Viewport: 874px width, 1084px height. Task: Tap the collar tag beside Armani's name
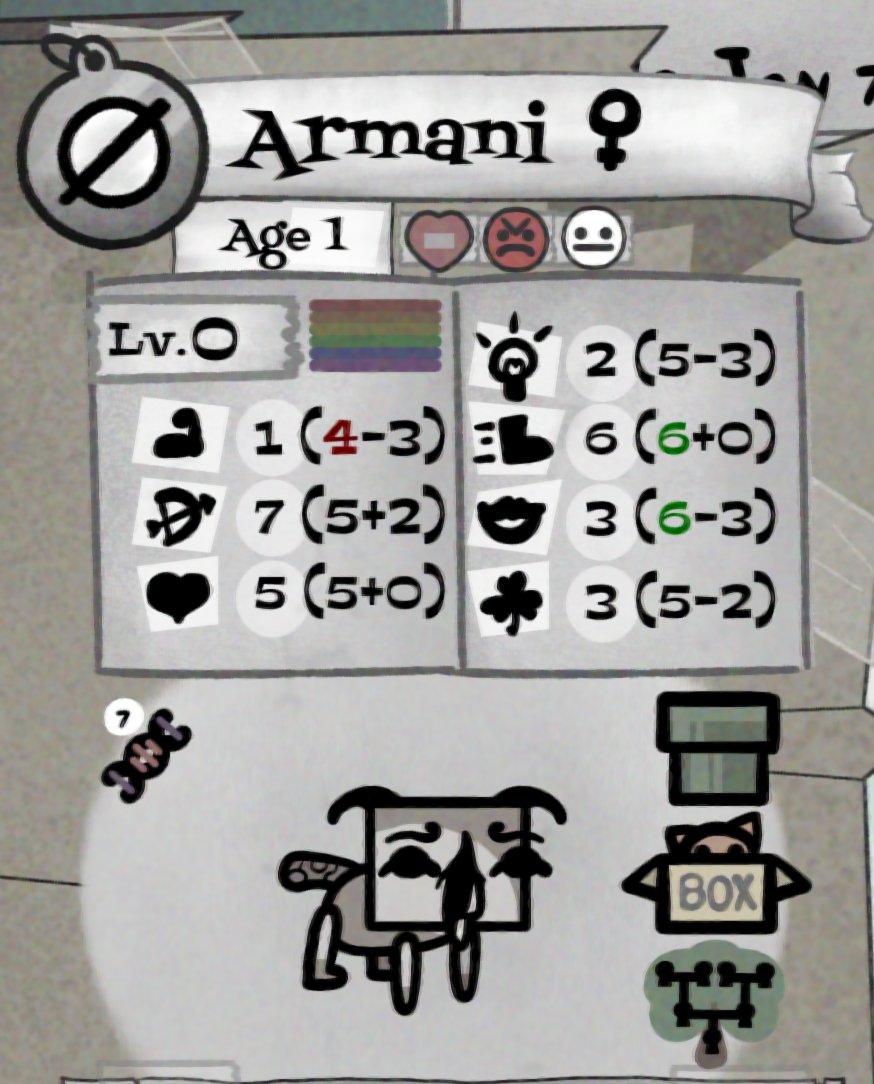coord(112,155)
